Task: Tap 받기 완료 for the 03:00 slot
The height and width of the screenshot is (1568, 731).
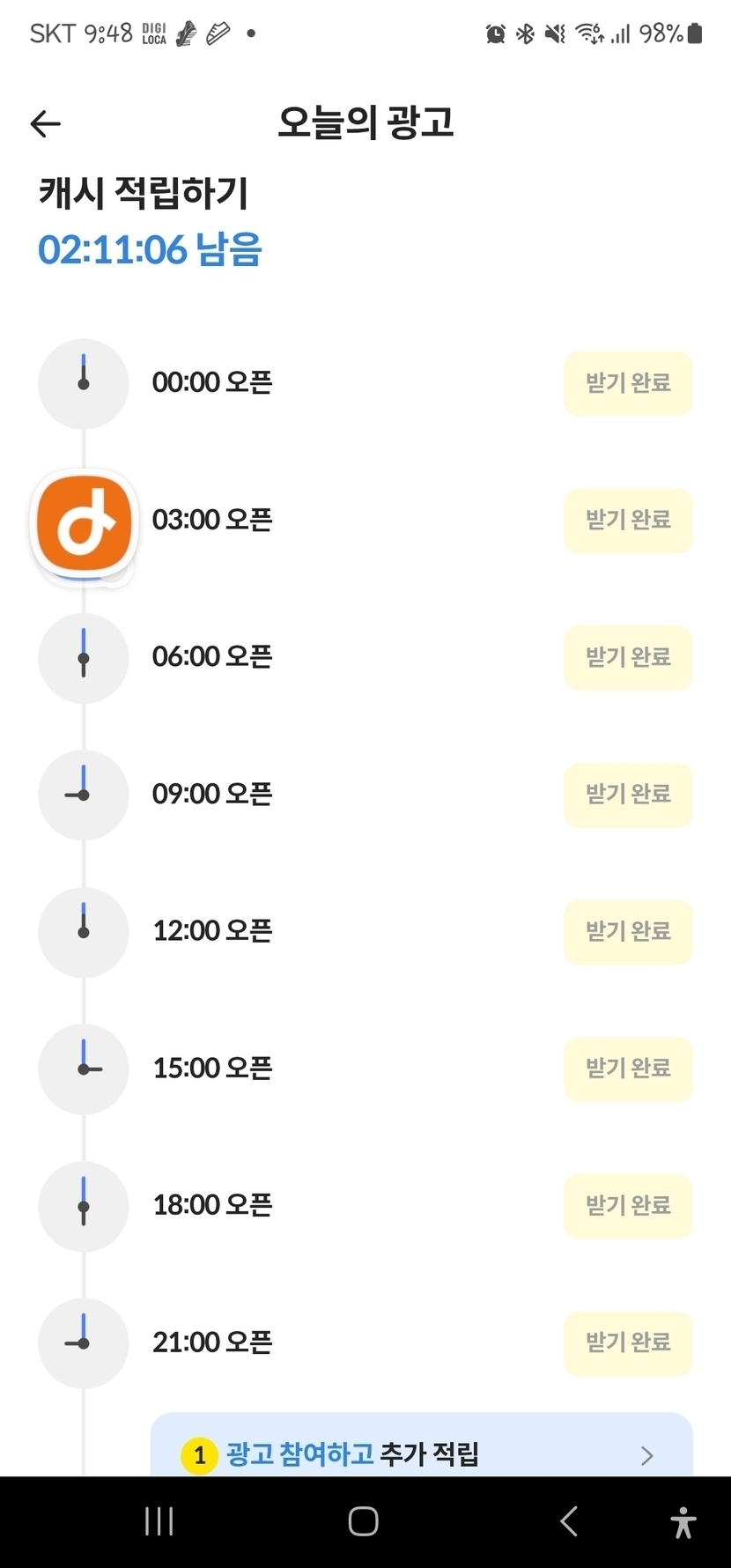Action: 628,521
